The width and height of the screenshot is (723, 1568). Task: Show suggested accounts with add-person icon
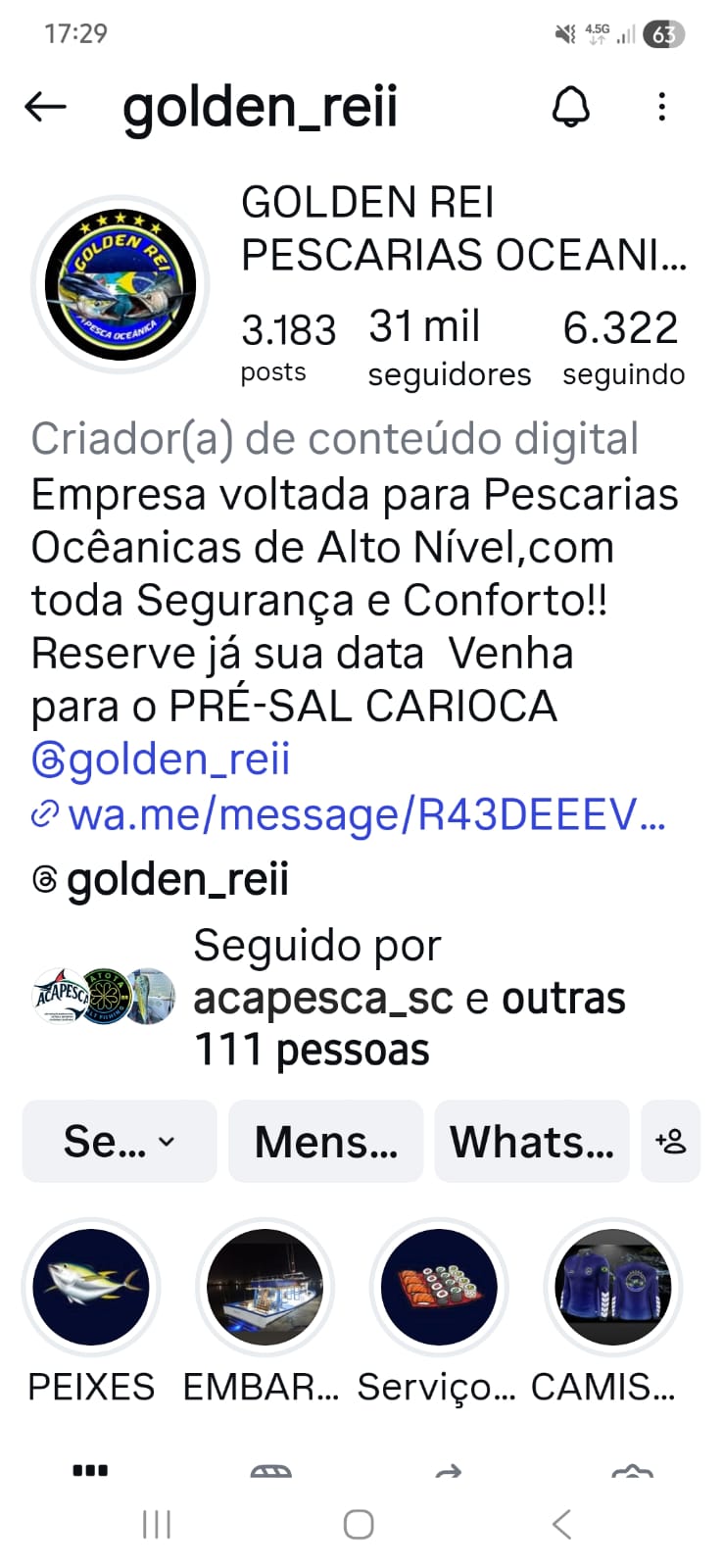pyautogui.click(x=671, y=1141)
